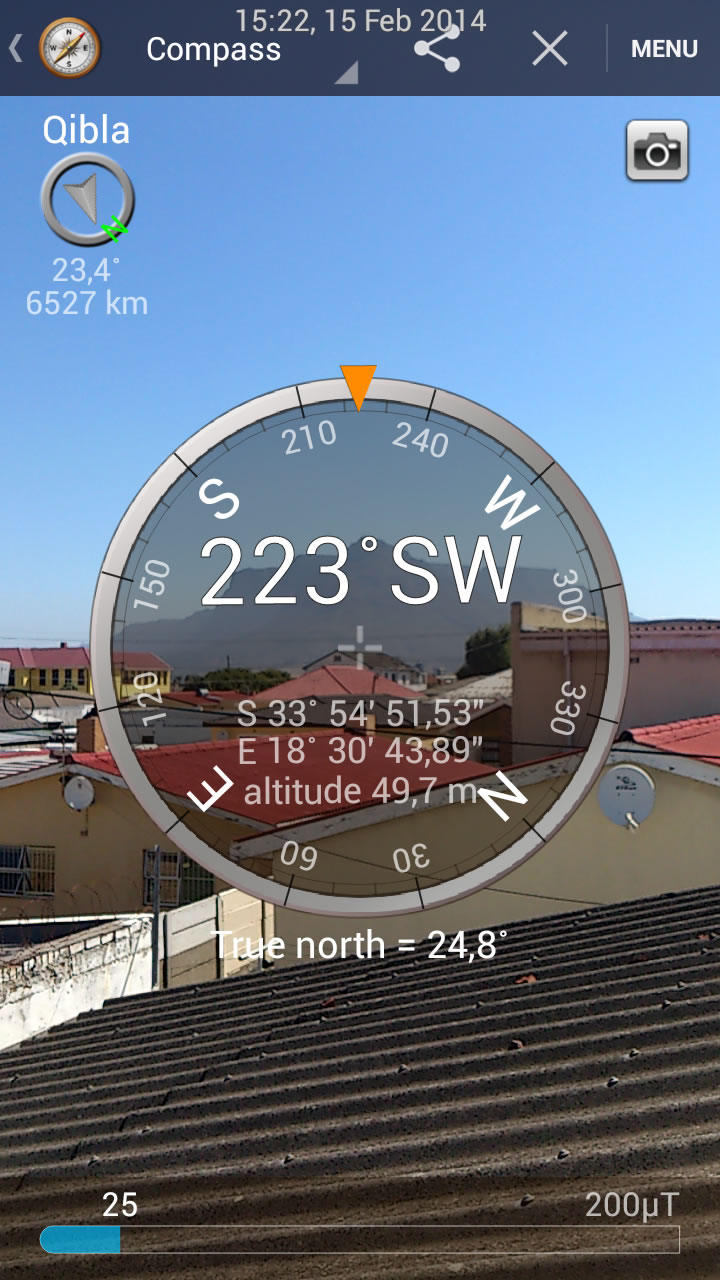The image size is (720, 1280).
Task: Close the compass view with X
Action: point(550,48)
